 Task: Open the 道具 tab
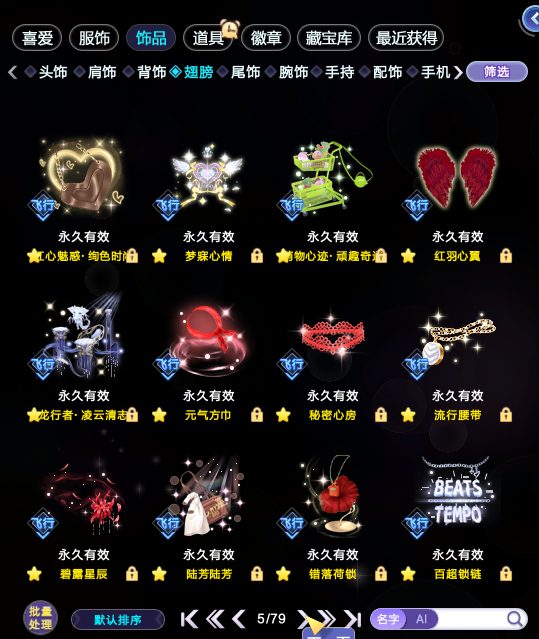click(x=208, y=38)
